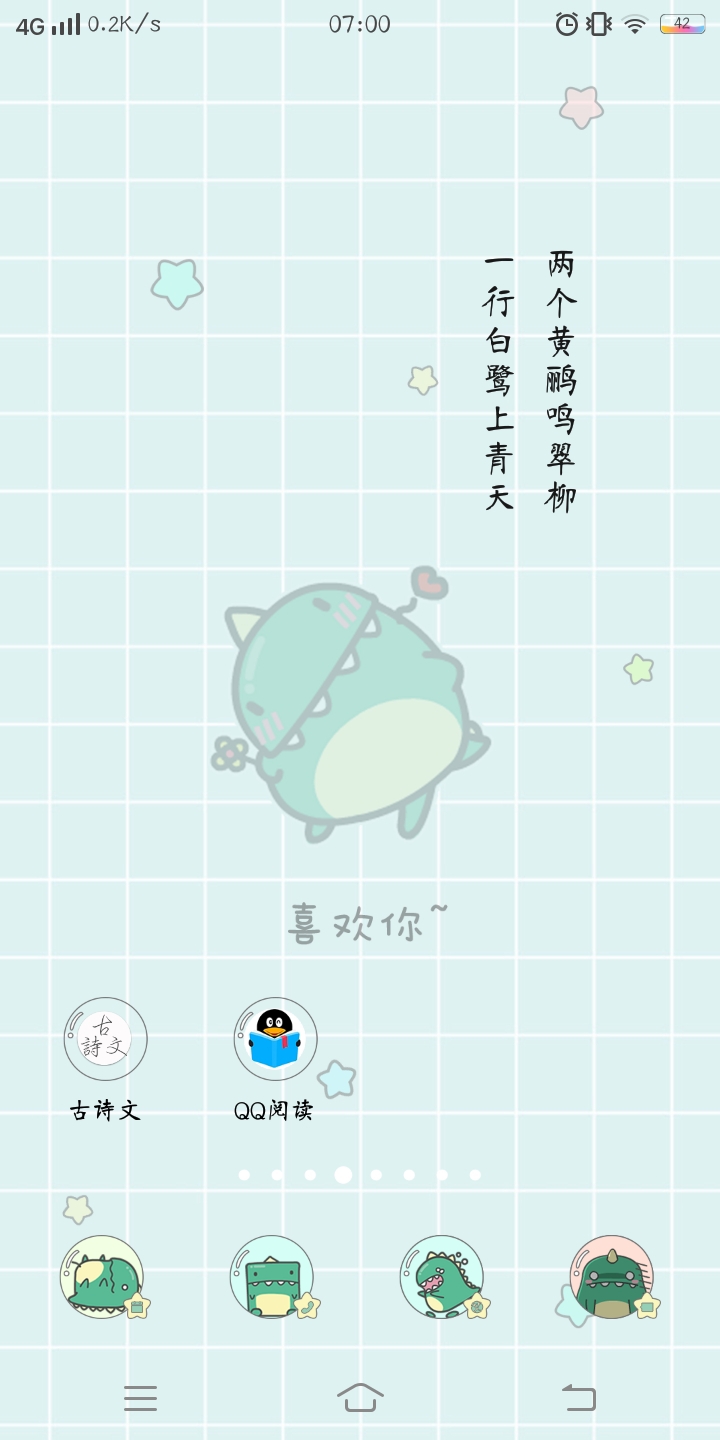720x1440 pixels.
Task: Open the 古诗文 app
Action: [x=105, y=1039]
